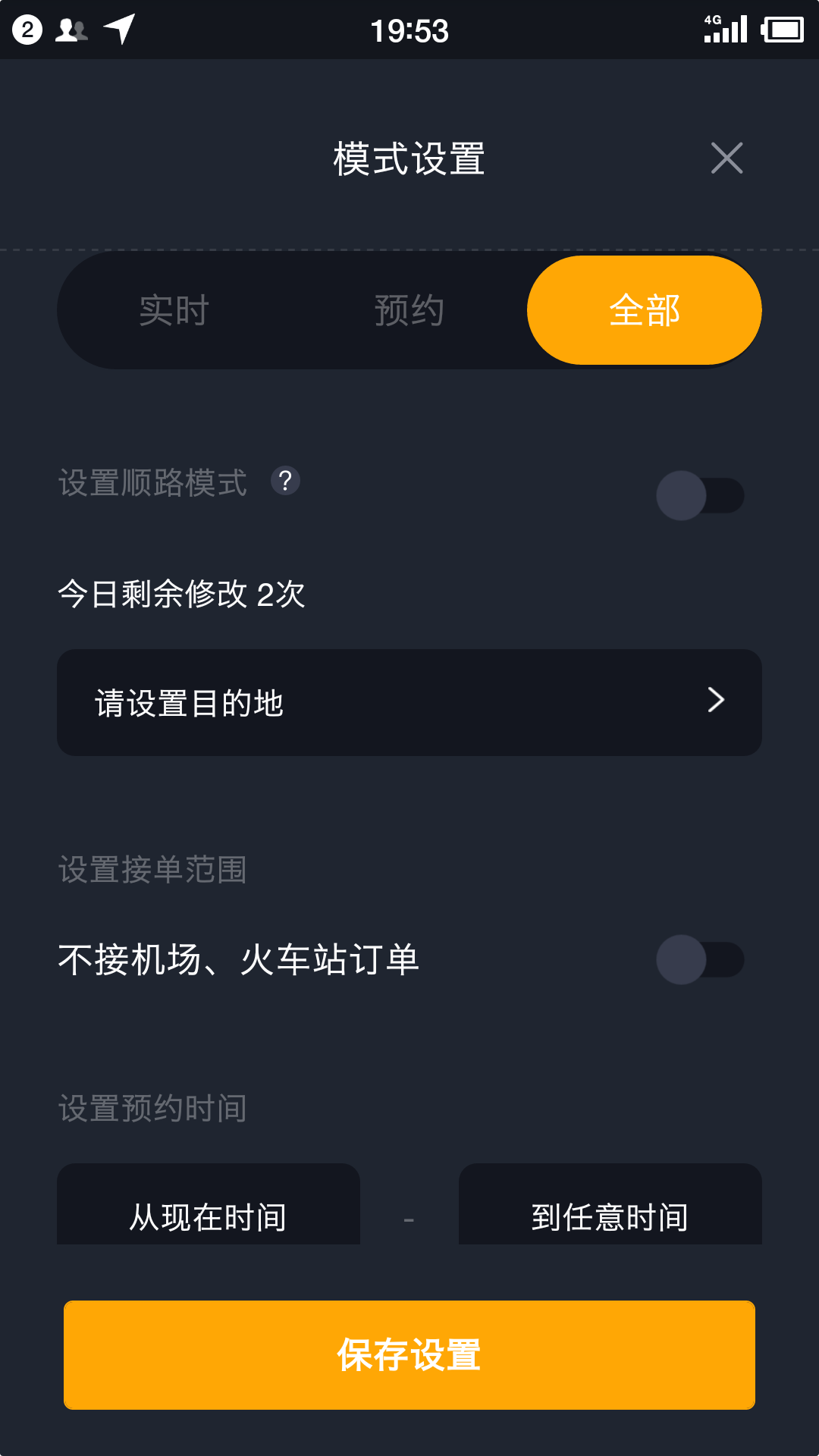Select the 预约 mode tab
This screenshot has width=819, height=1456.
[x=408, y=309]
